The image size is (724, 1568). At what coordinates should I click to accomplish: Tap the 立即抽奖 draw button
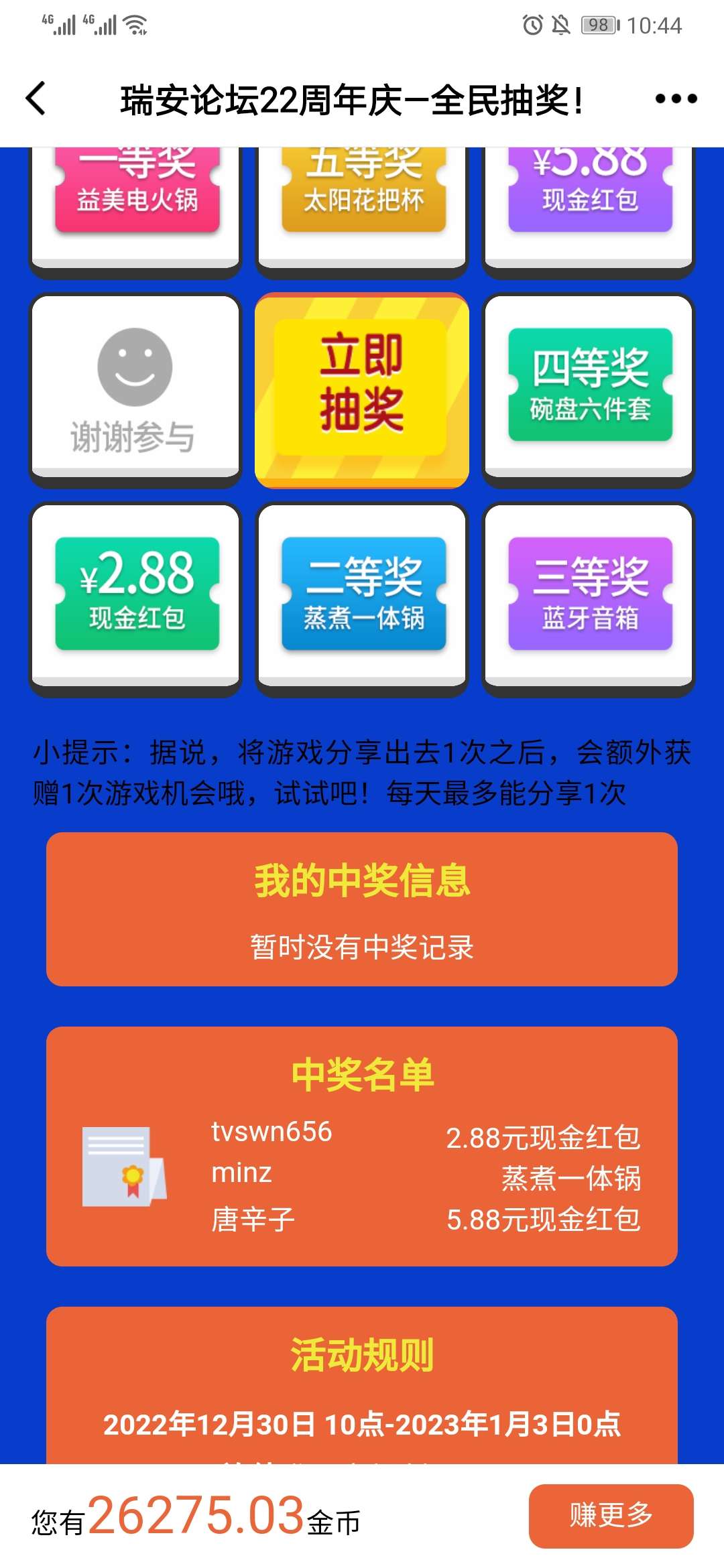coord(362,390)
